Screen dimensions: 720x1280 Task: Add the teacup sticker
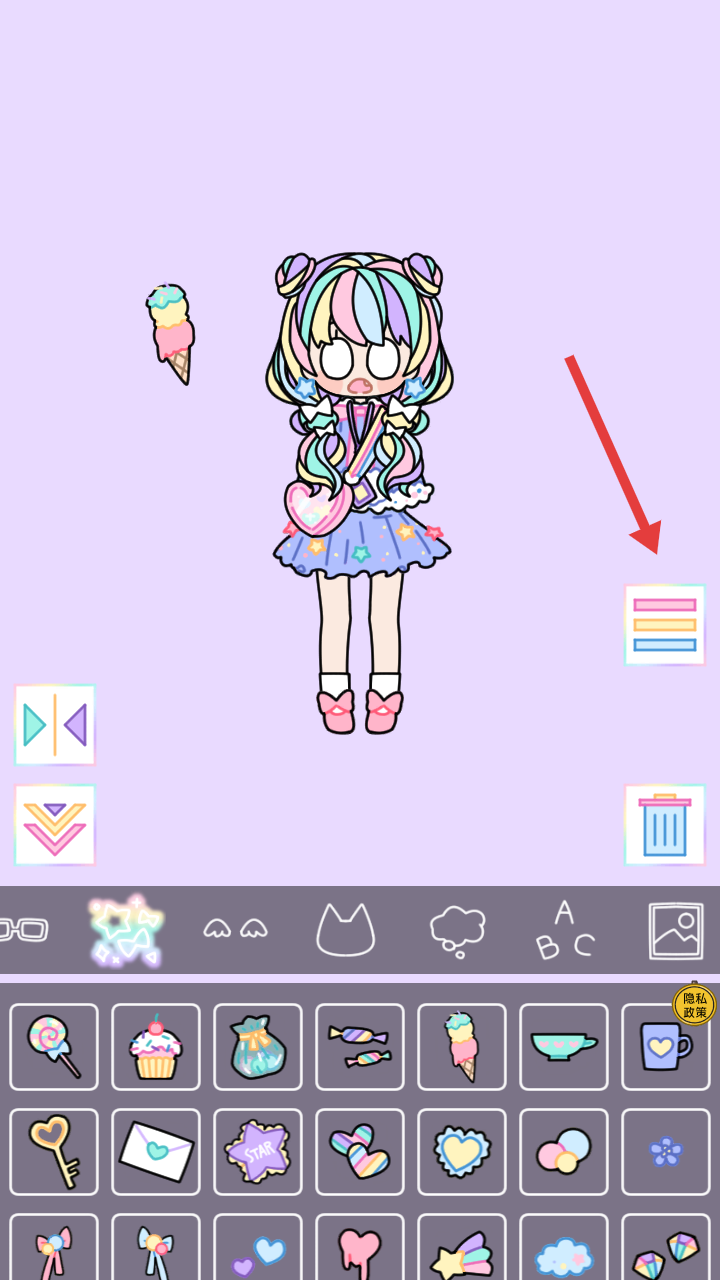(564, 1046)
